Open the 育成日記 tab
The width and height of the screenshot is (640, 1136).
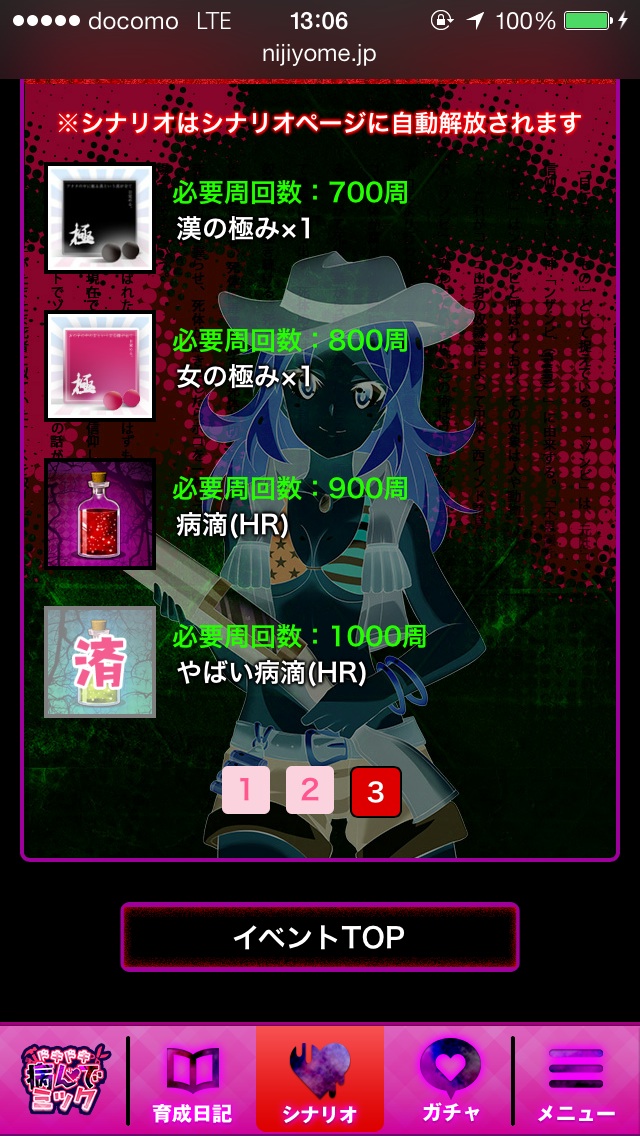click(192, 1080)
